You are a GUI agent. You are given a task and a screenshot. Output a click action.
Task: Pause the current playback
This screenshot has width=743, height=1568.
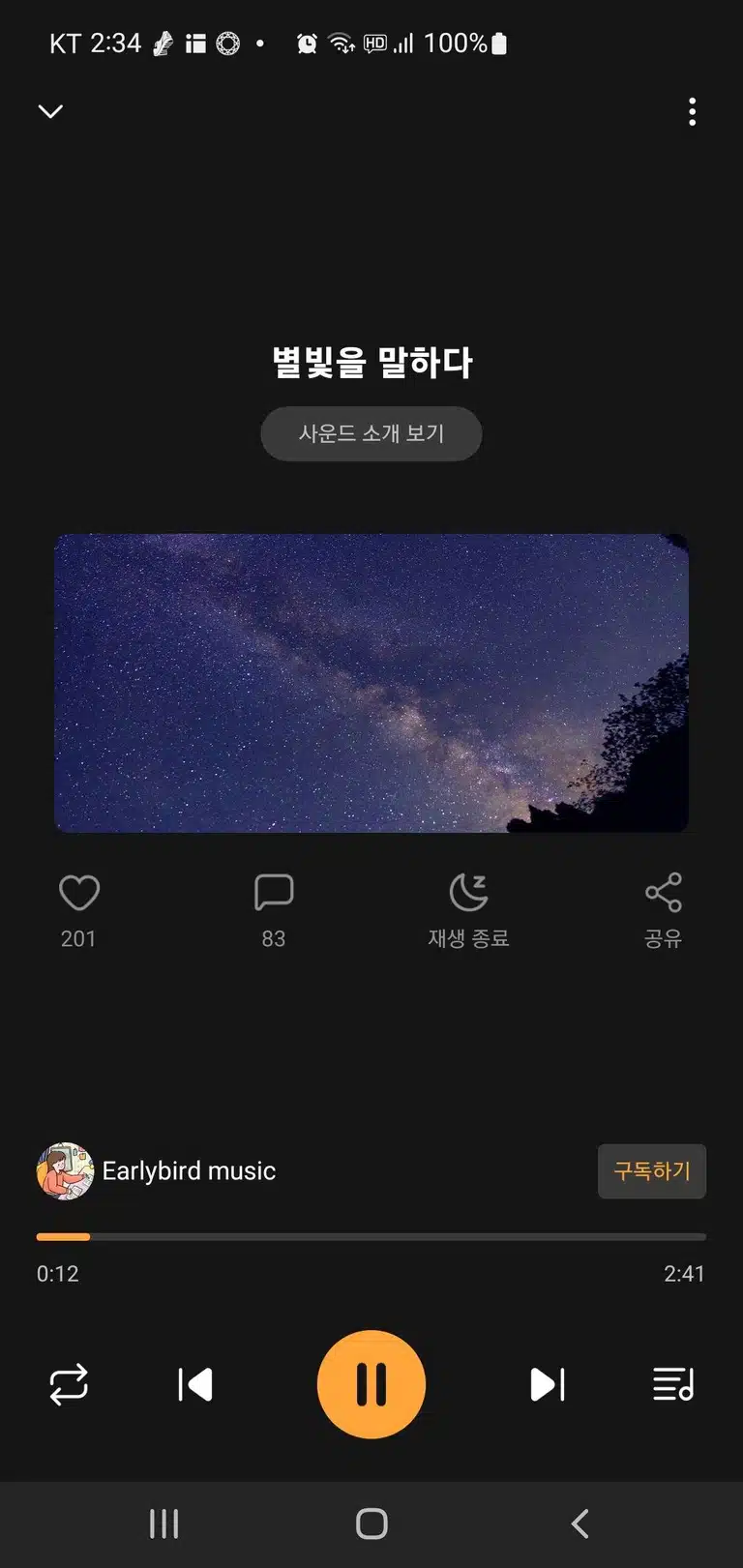[x=371, y=1385]
